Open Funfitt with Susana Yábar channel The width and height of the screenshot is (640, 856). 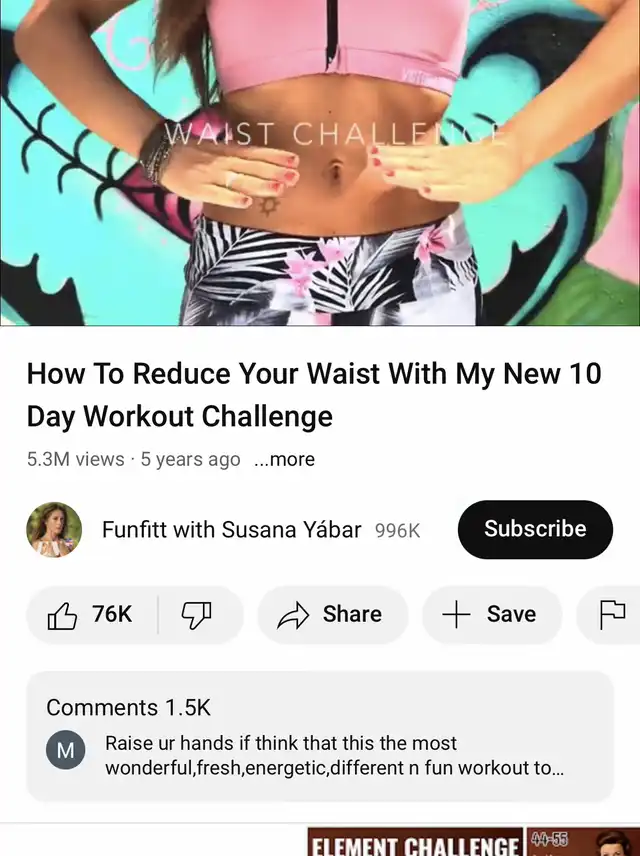coord(231,530)
